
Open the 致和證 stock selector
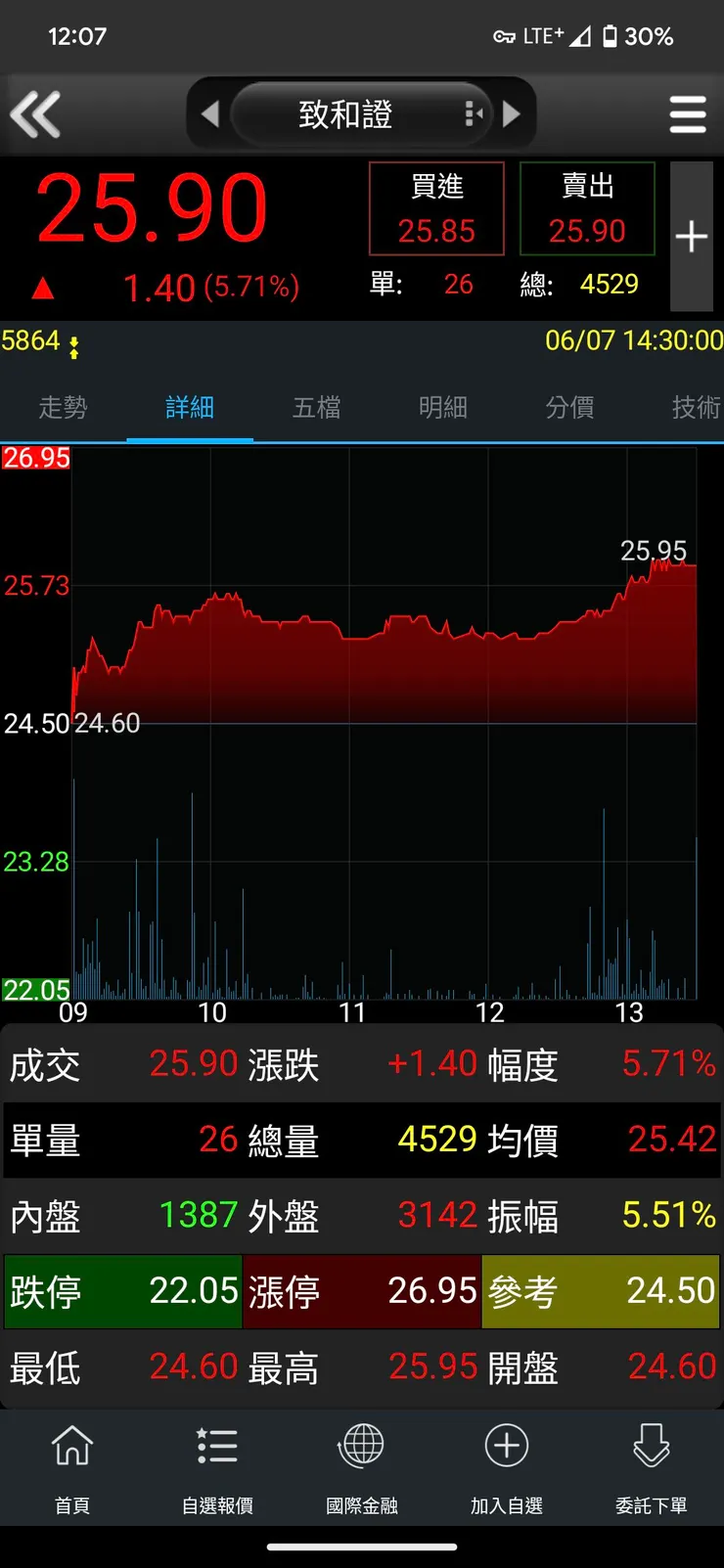click(x=345, y=114)
